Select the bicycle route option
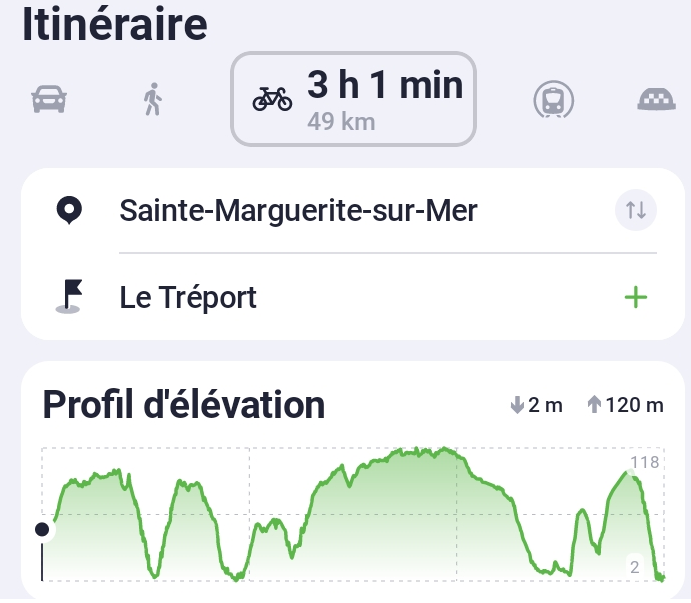691x603 pixels. click(x=353, y=98)
